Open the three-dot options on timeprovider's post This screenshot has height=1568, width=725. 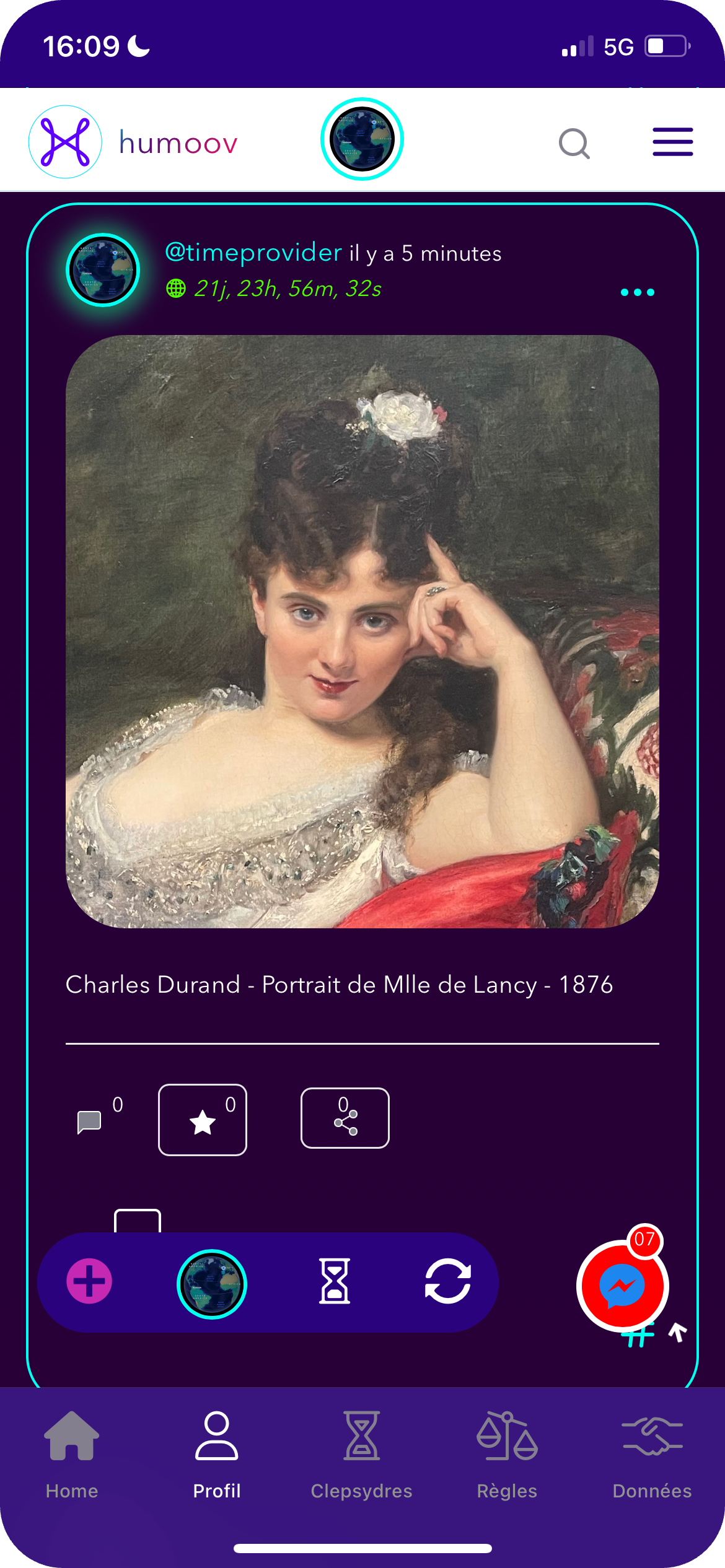[x=638, y=292]
